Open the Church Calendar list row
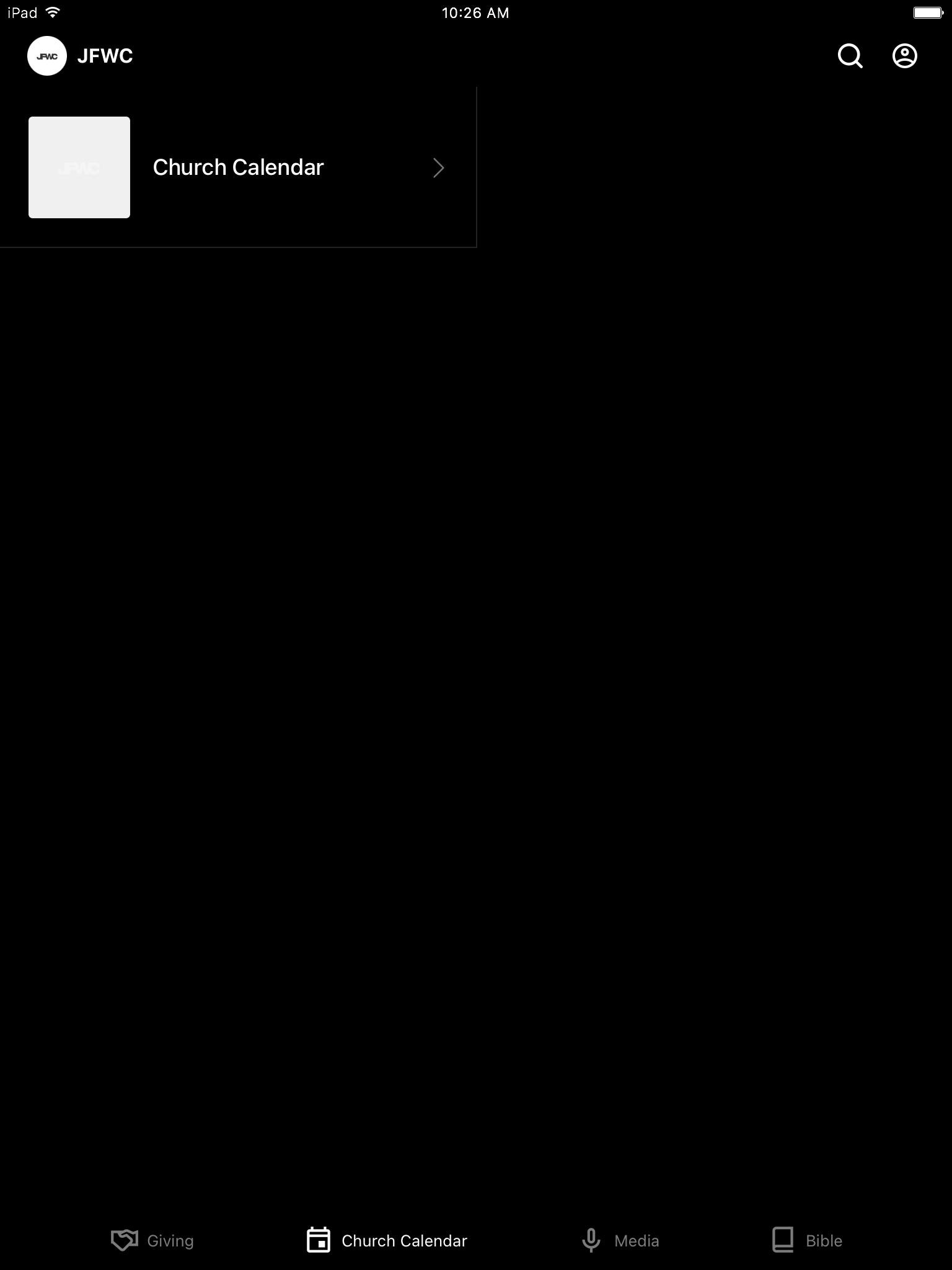 click(238, 167)
